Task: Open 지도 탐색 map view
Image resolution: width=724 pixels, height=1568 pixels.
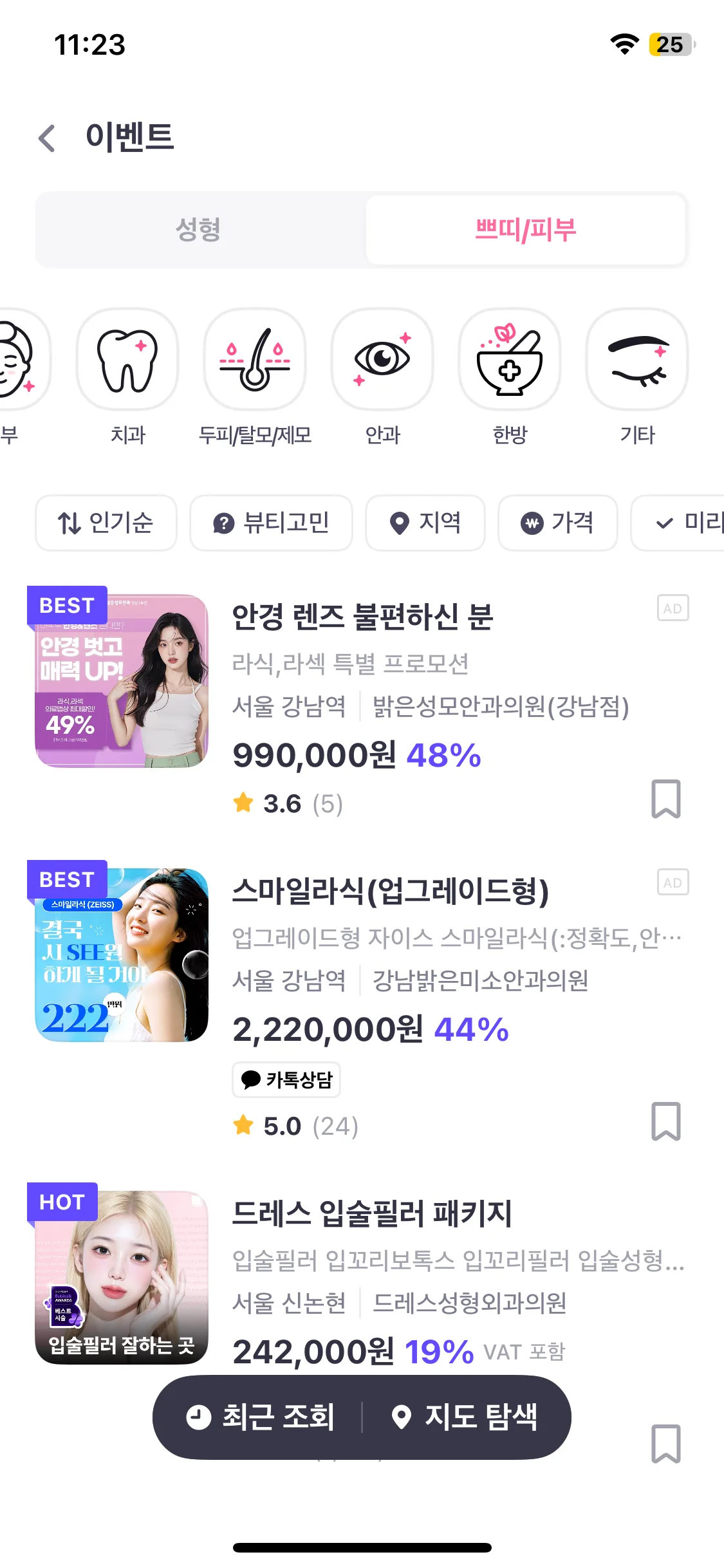Action: (465, 1417)
